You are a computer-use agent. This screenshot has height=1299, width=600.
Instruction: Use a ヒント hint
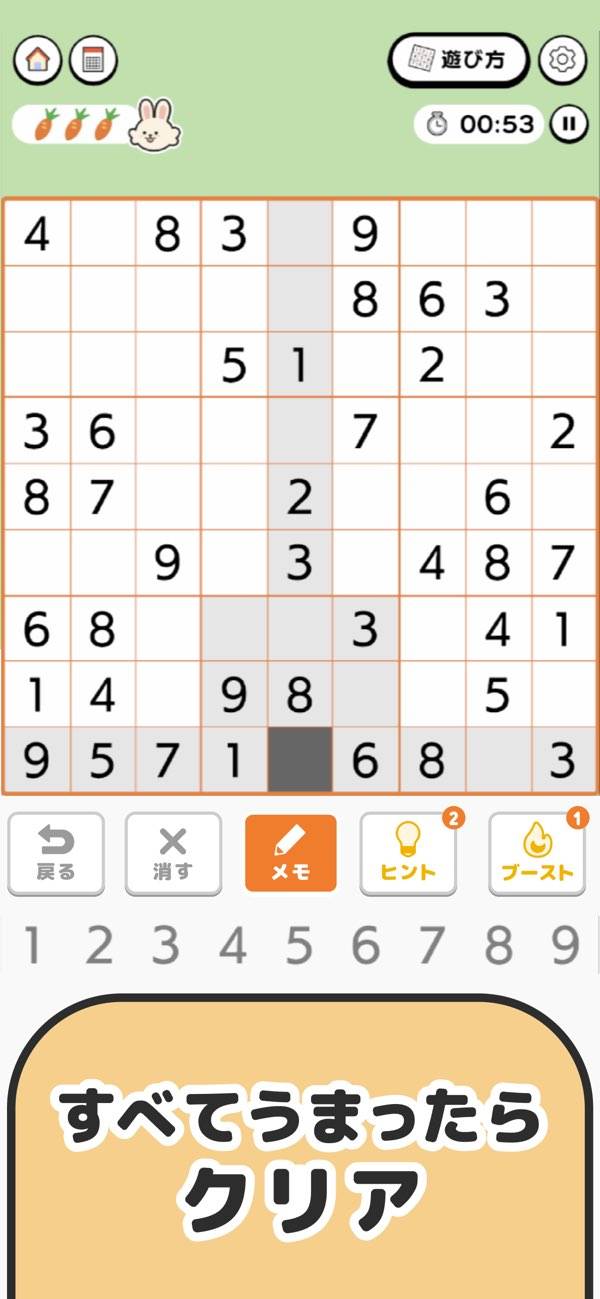pyautogui.click(x=408, y=853)
